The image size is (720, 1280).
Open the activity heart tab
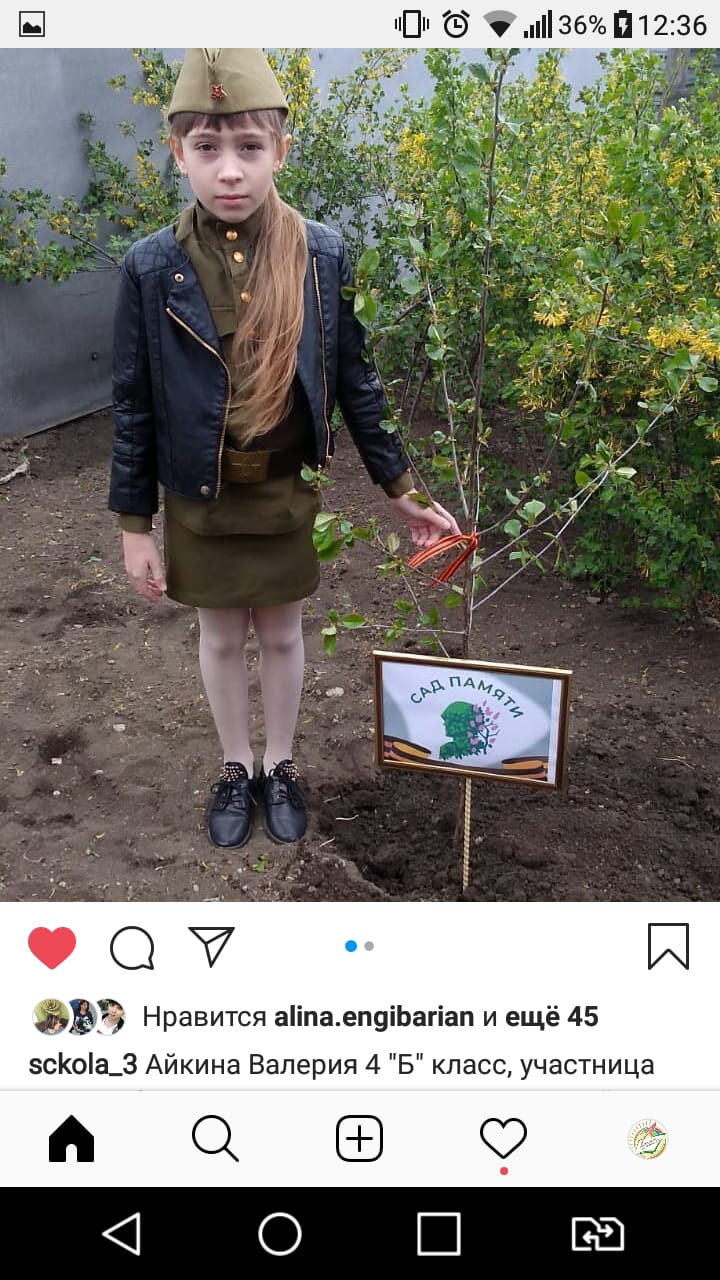[x=503, y=1138]
